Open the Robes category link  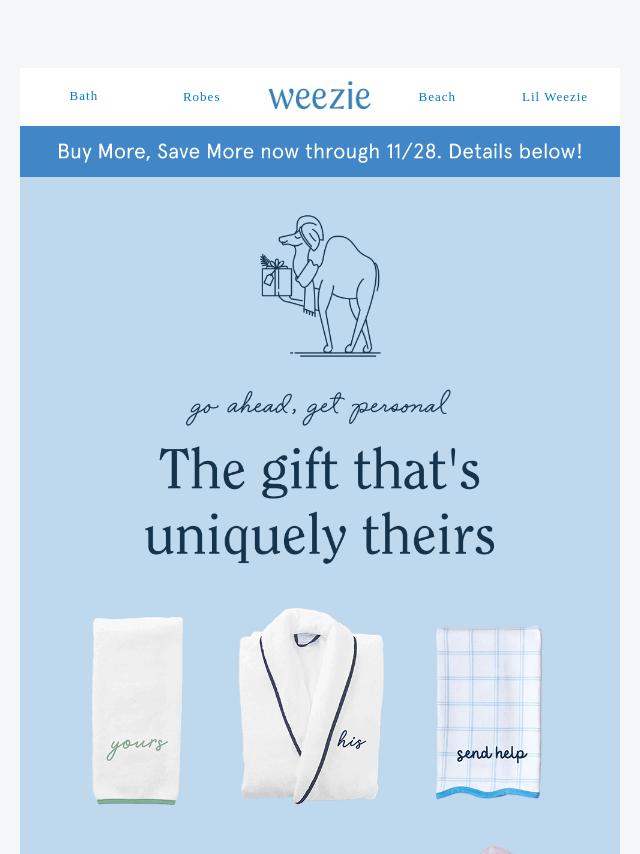201,97
